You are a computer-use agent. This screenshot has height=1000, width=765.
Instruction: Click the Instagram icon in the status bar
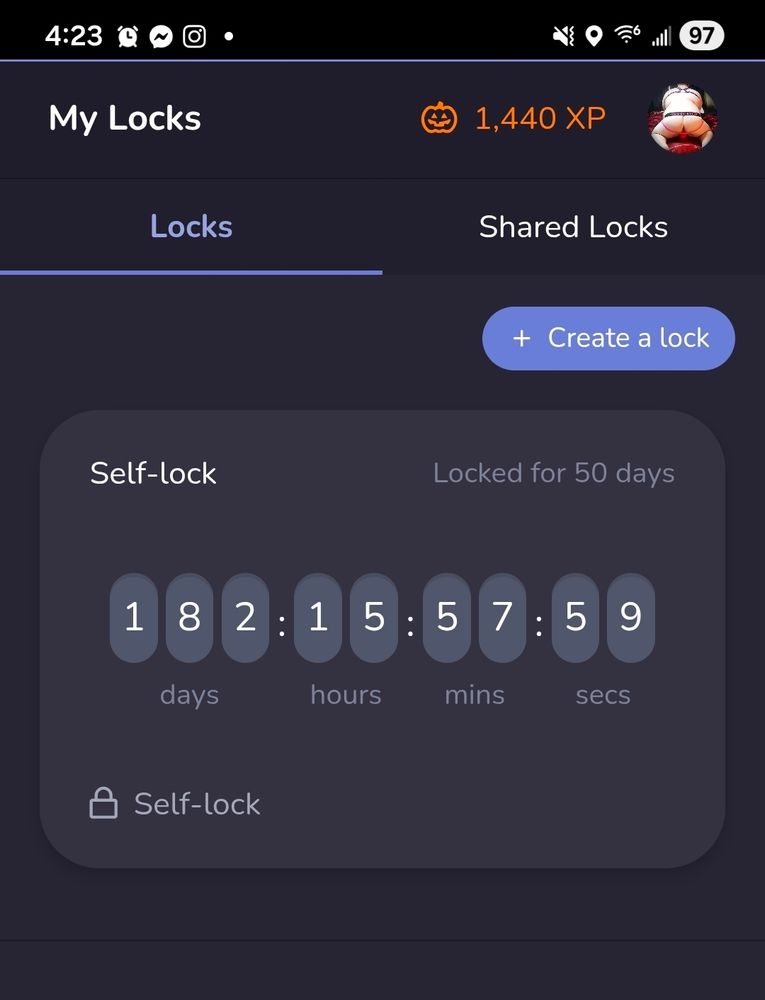click(x=196, y=35)
